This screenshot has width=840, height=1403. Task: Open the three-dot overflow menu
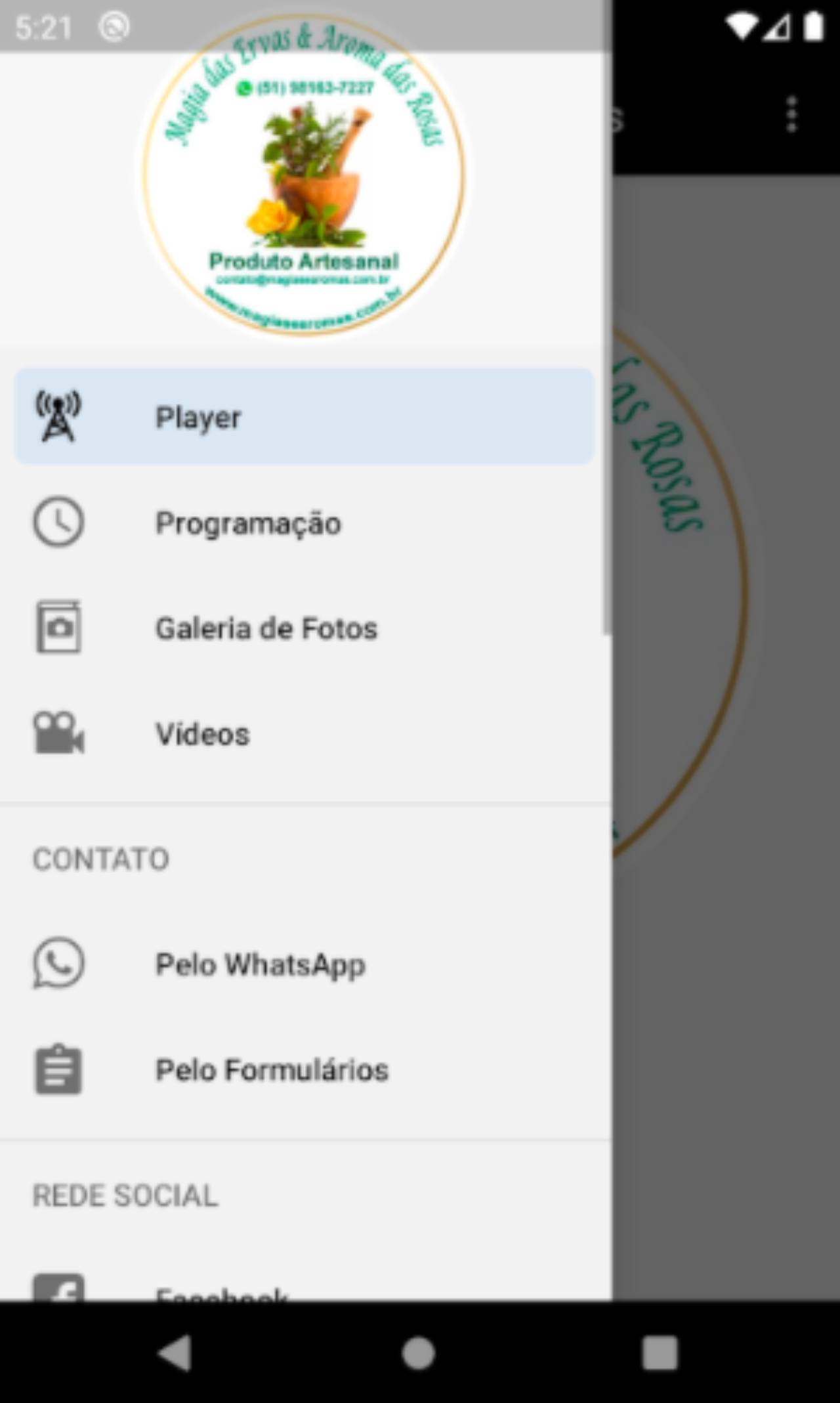(x=791, y=115)
